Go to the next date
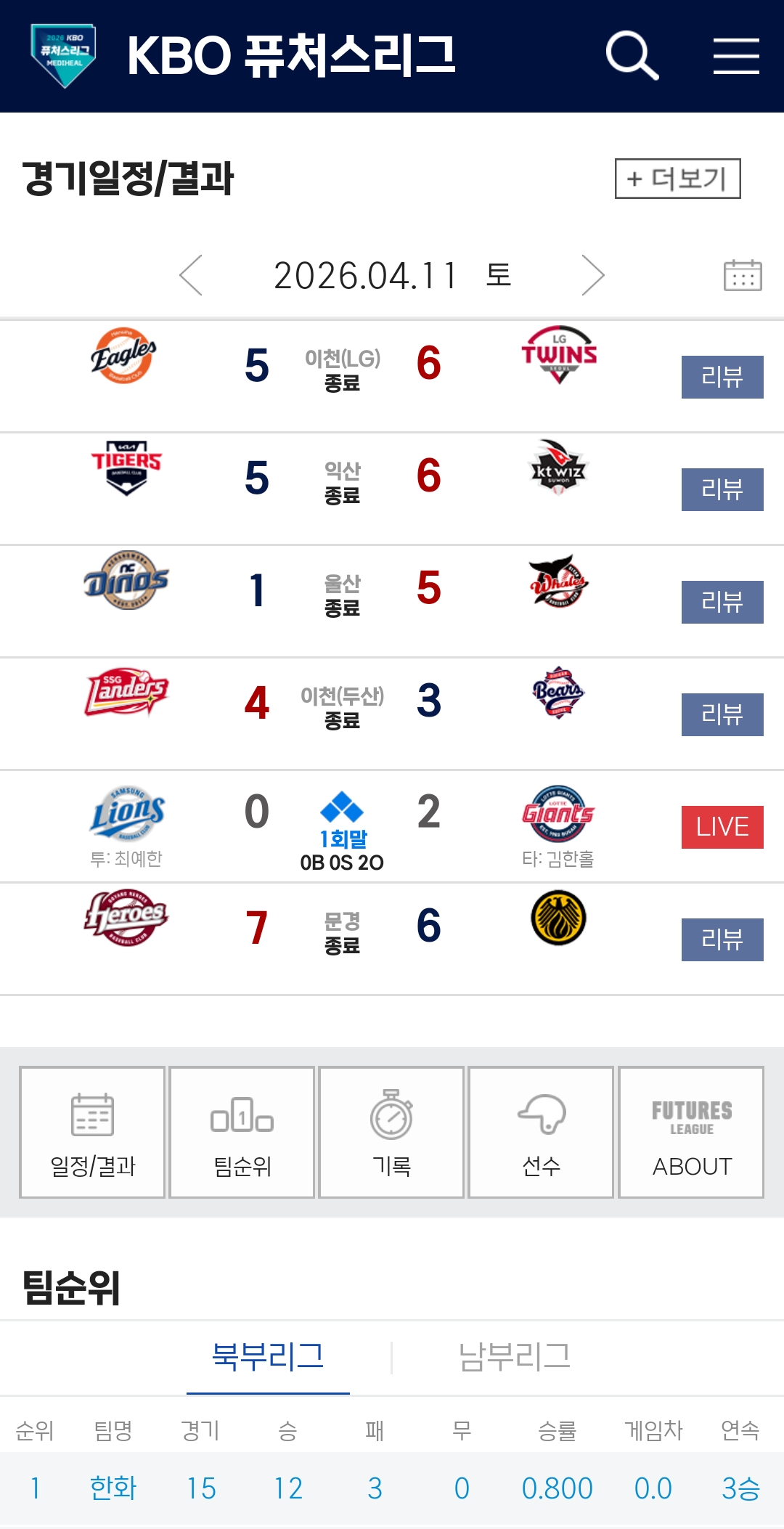This screenshot has height=1529, width=784. pos(592,275)
